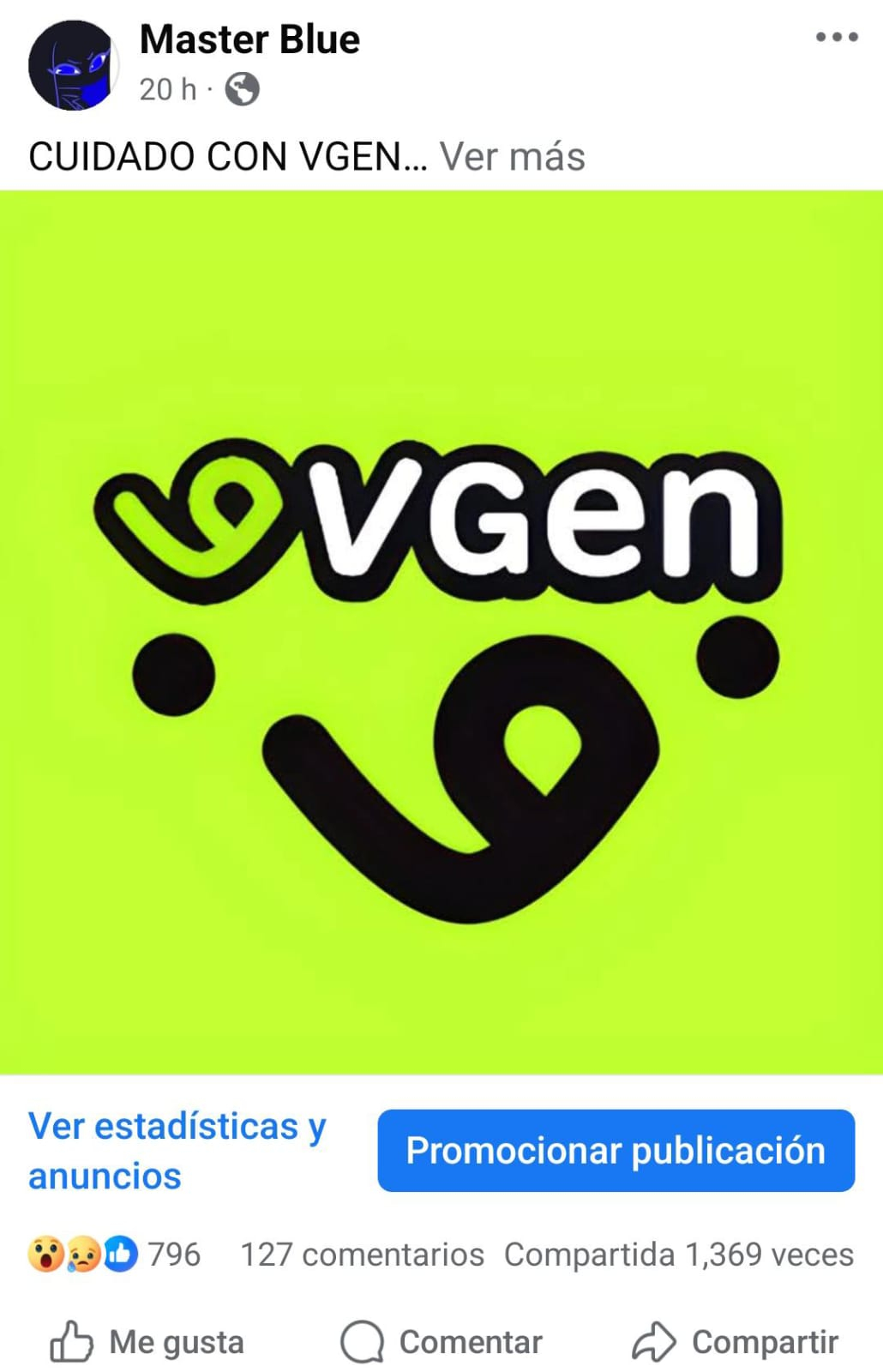
Task: Tap Promocionar publicación button
Action: [x=616, y=1150]
